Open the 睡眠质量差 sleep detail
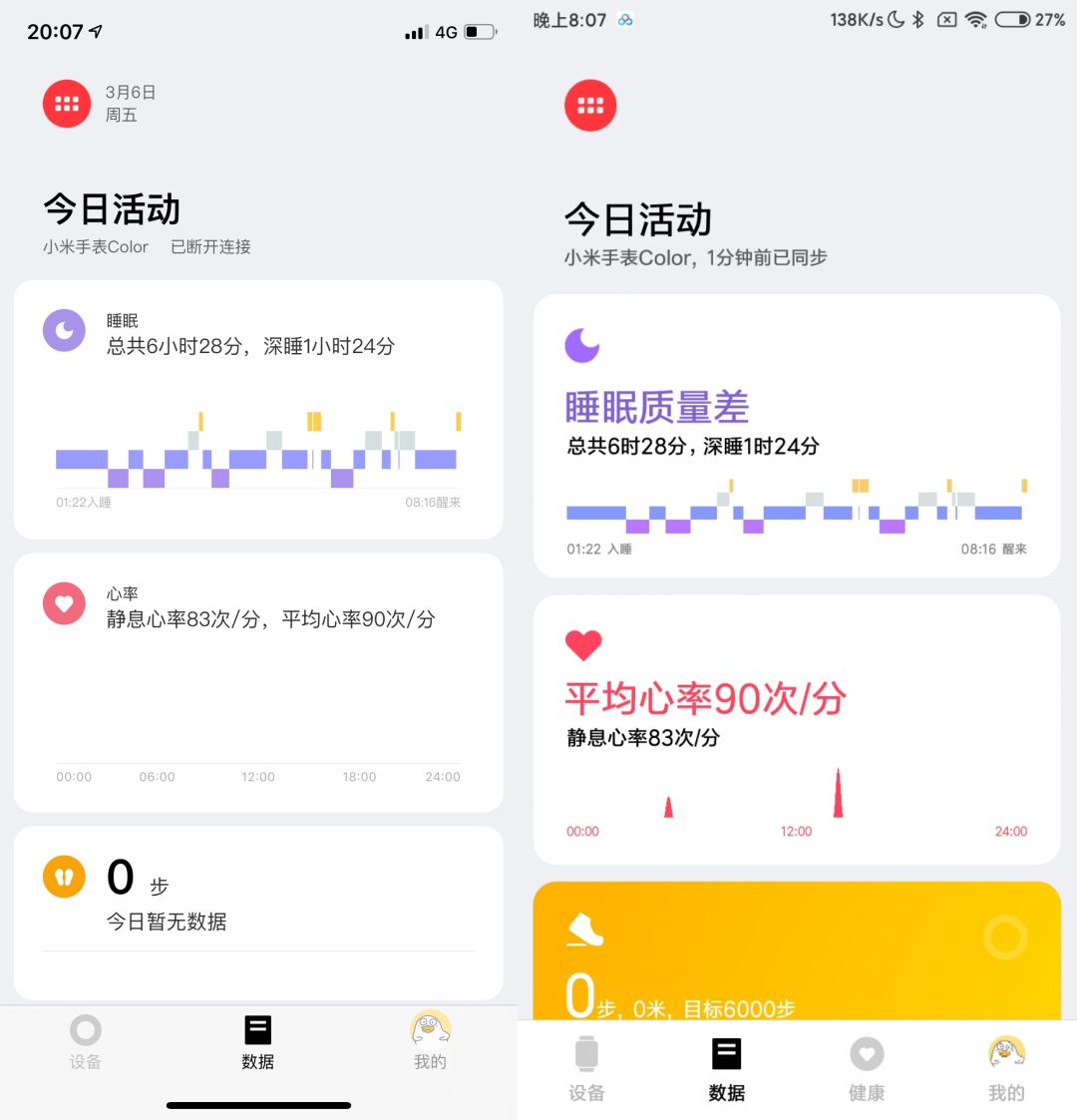This screenshot has height=1120, width=1077. point(656,407)
